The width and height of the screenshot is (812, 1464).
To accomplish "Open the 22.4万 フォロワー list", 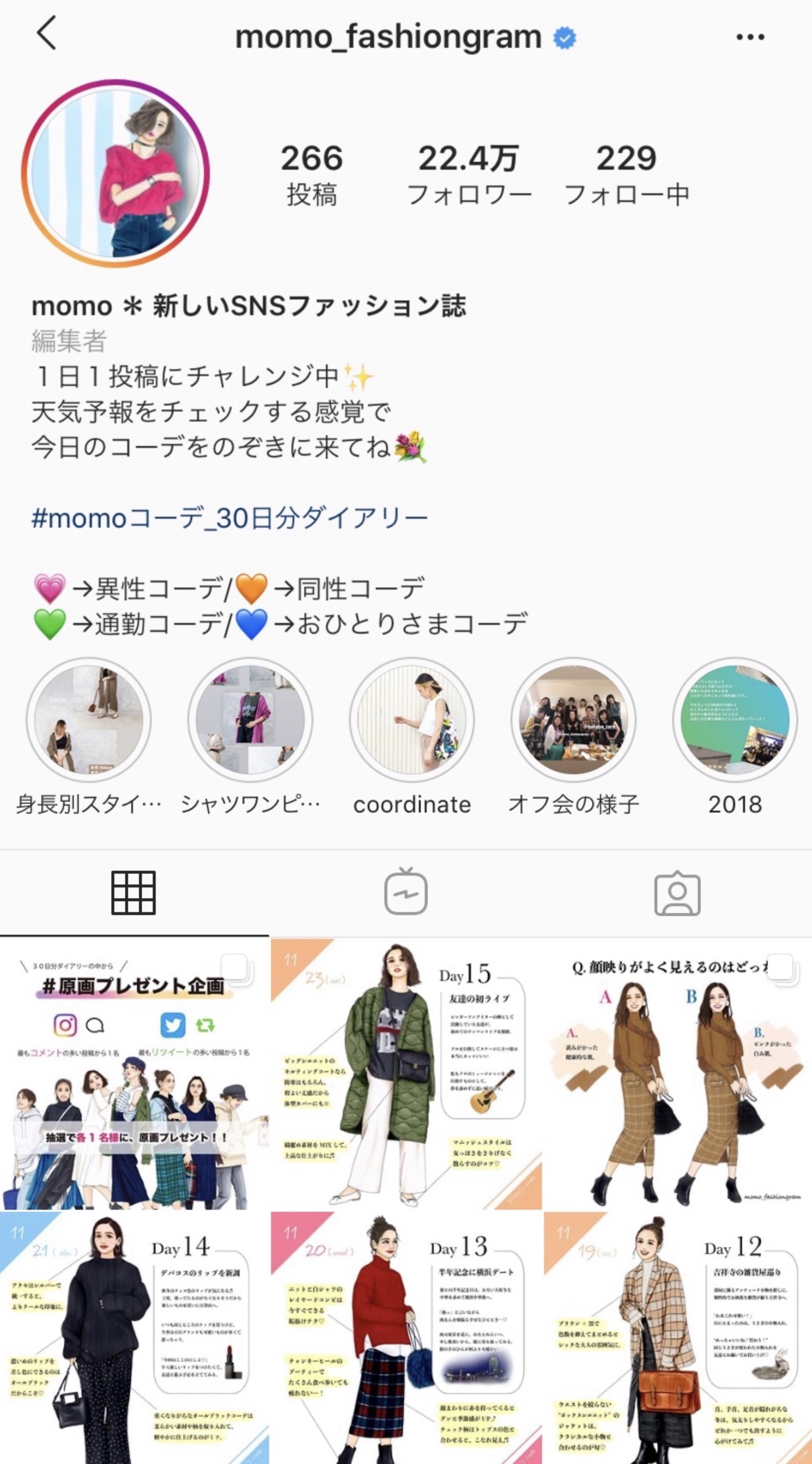I will tap(469, 173).
